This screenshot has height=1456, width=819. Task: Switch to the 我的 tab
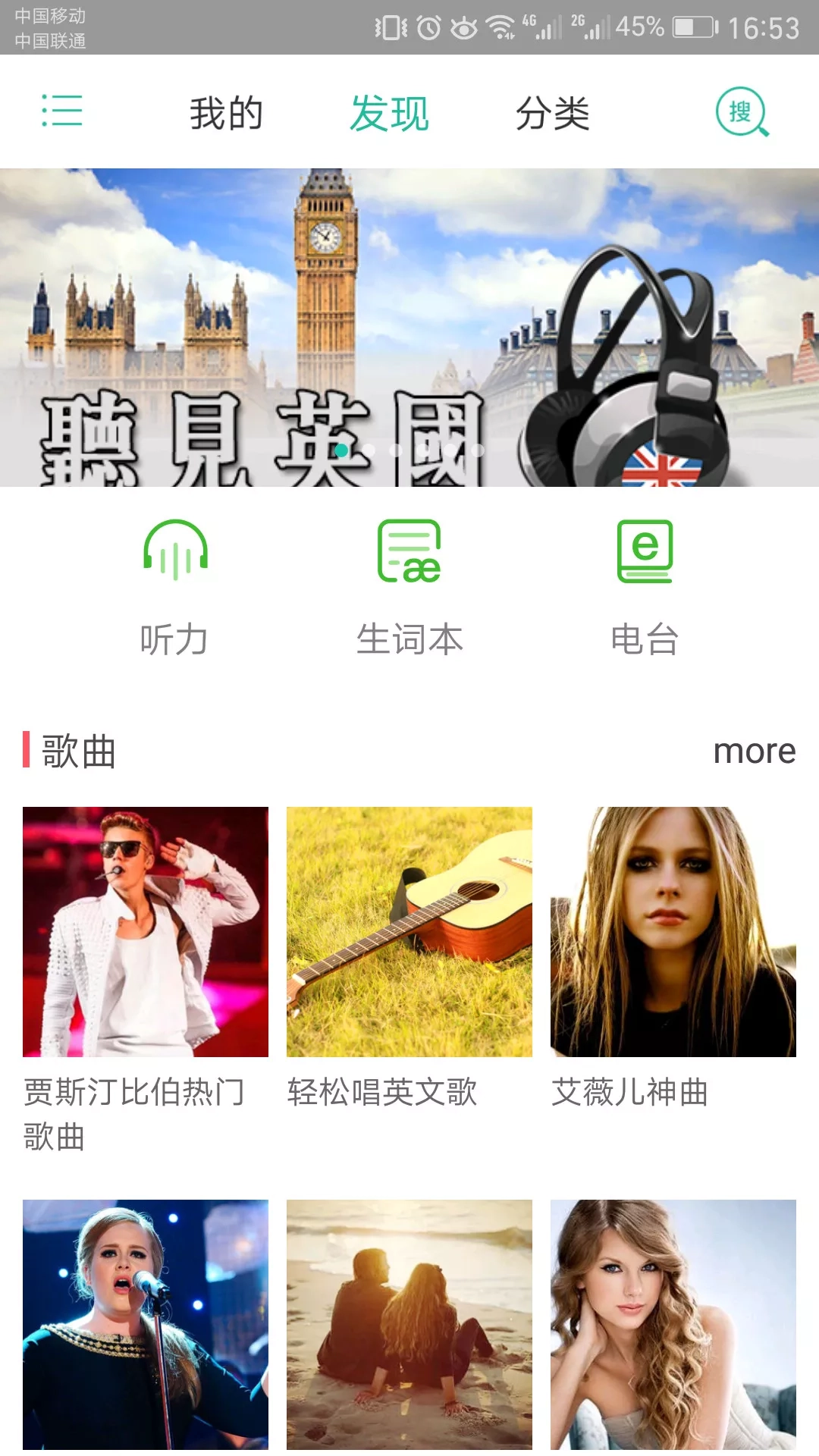click(x=226, y=114)
